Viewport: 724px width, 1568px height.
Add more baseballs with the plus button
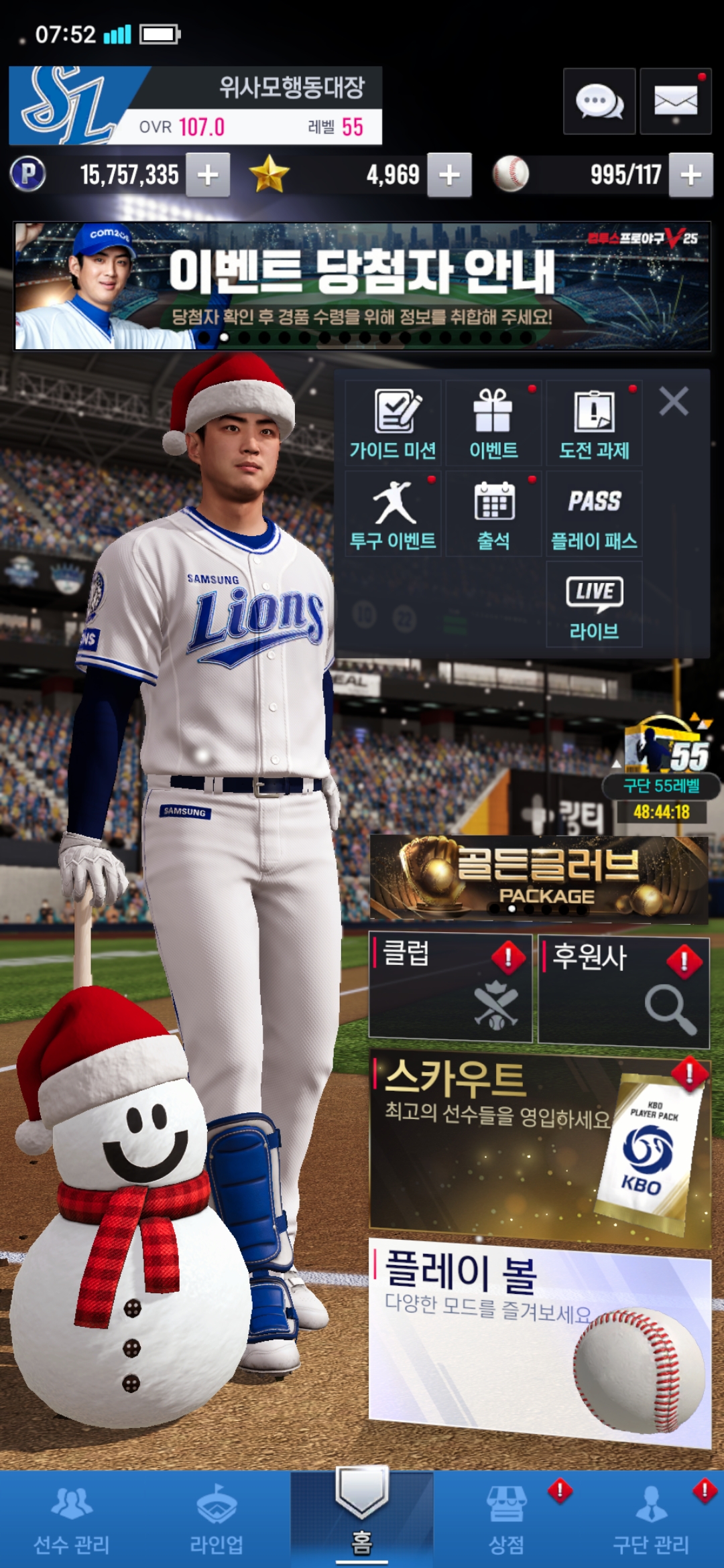(x=690, y=175)
